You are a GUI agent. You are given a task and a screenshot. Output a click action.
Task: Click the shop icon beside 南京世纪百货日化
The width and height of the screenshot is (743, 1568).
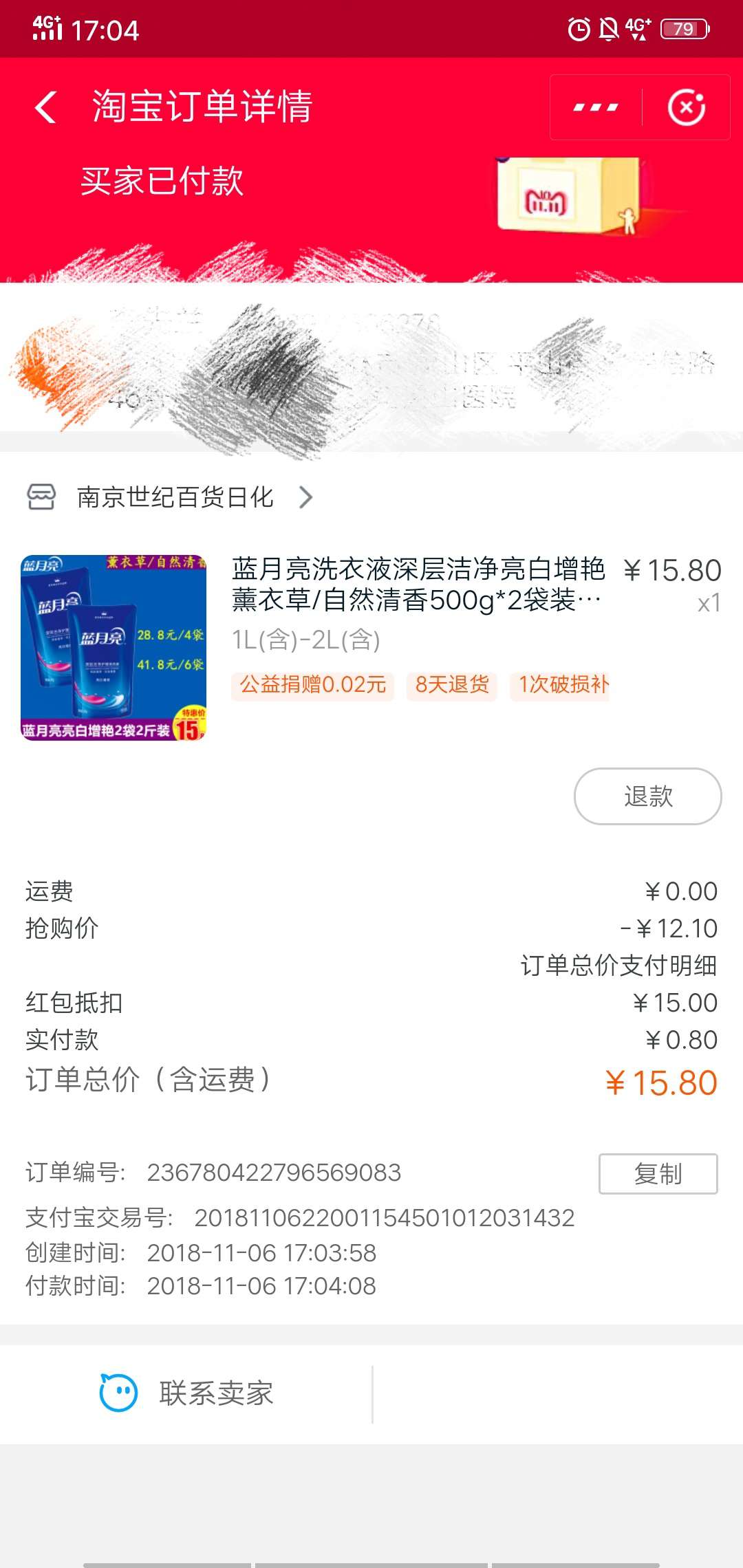click(x=41, y=497)
